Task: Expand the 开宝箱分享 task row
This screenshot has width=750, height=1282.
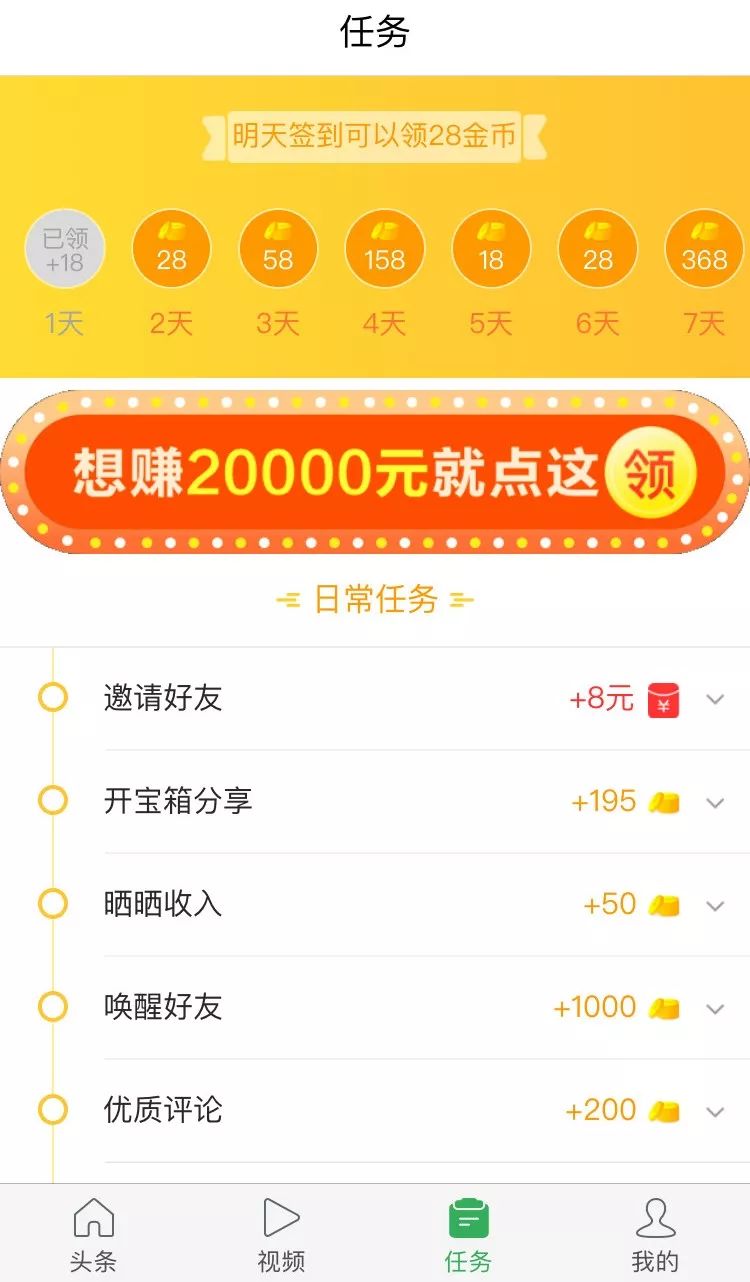Action: (x=714, y=803)
